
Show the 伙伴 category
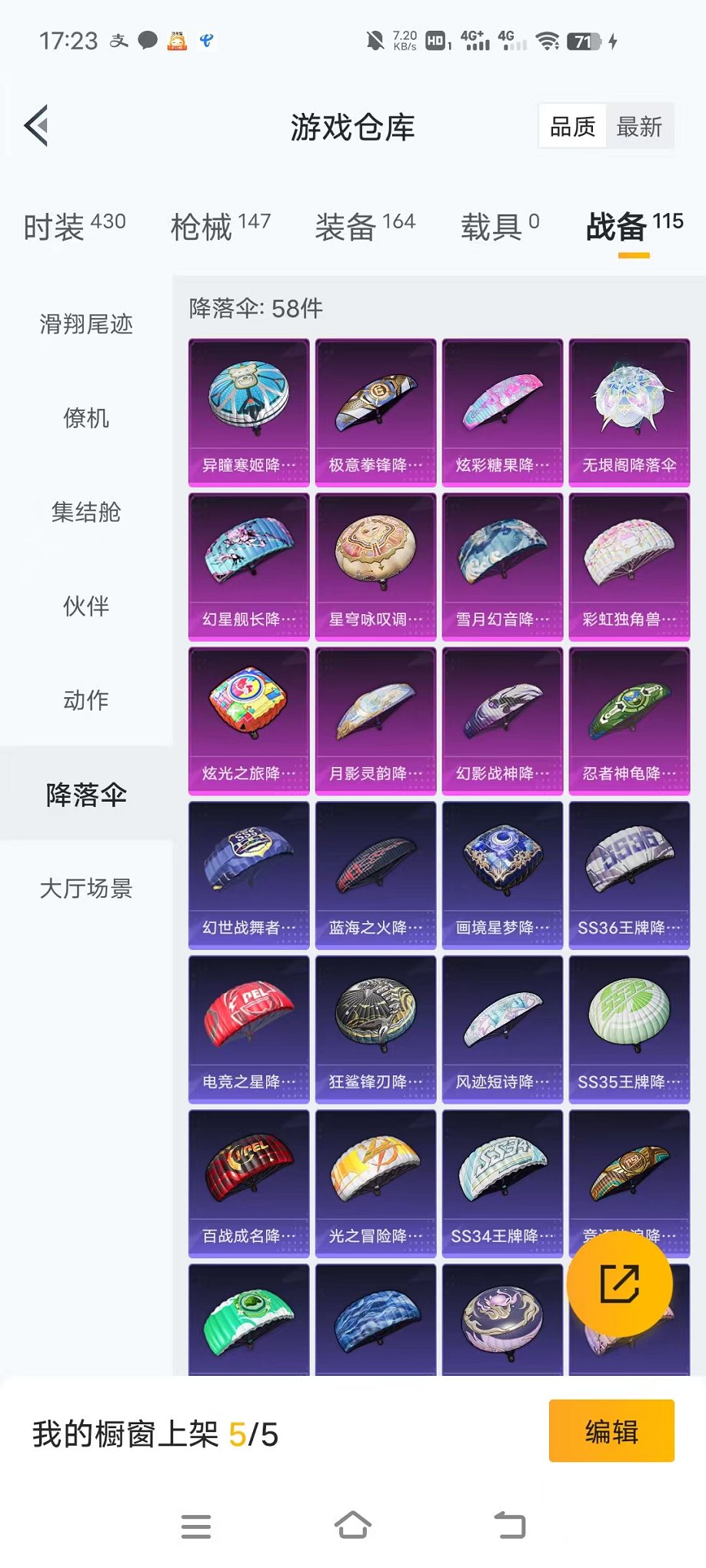[86, 606]
